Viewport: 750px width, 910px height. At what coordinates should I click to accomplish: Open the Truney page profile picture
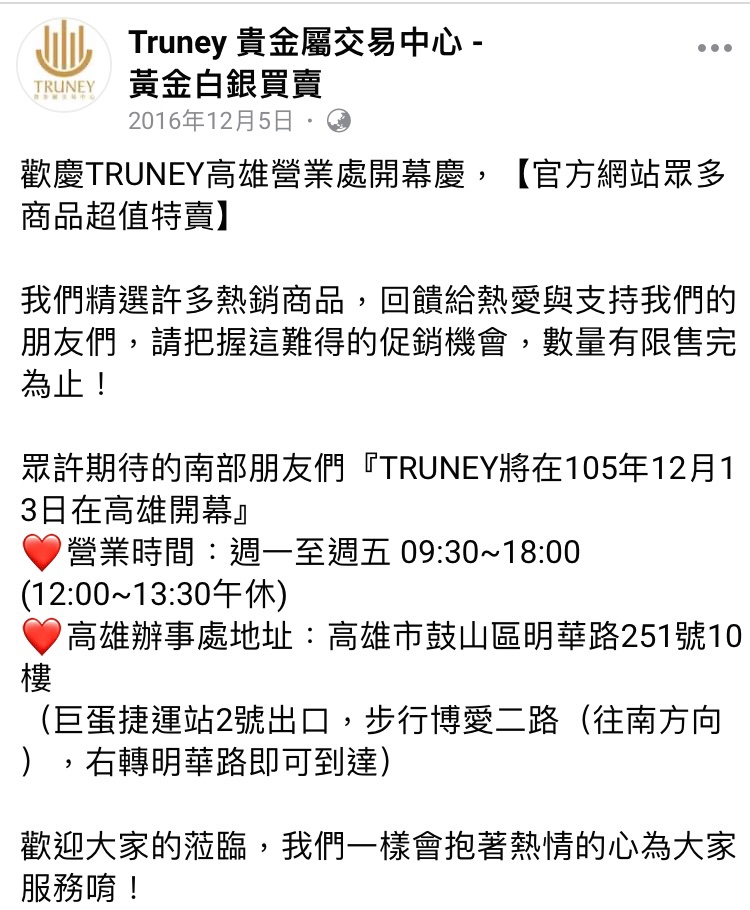tap(64, 65)
